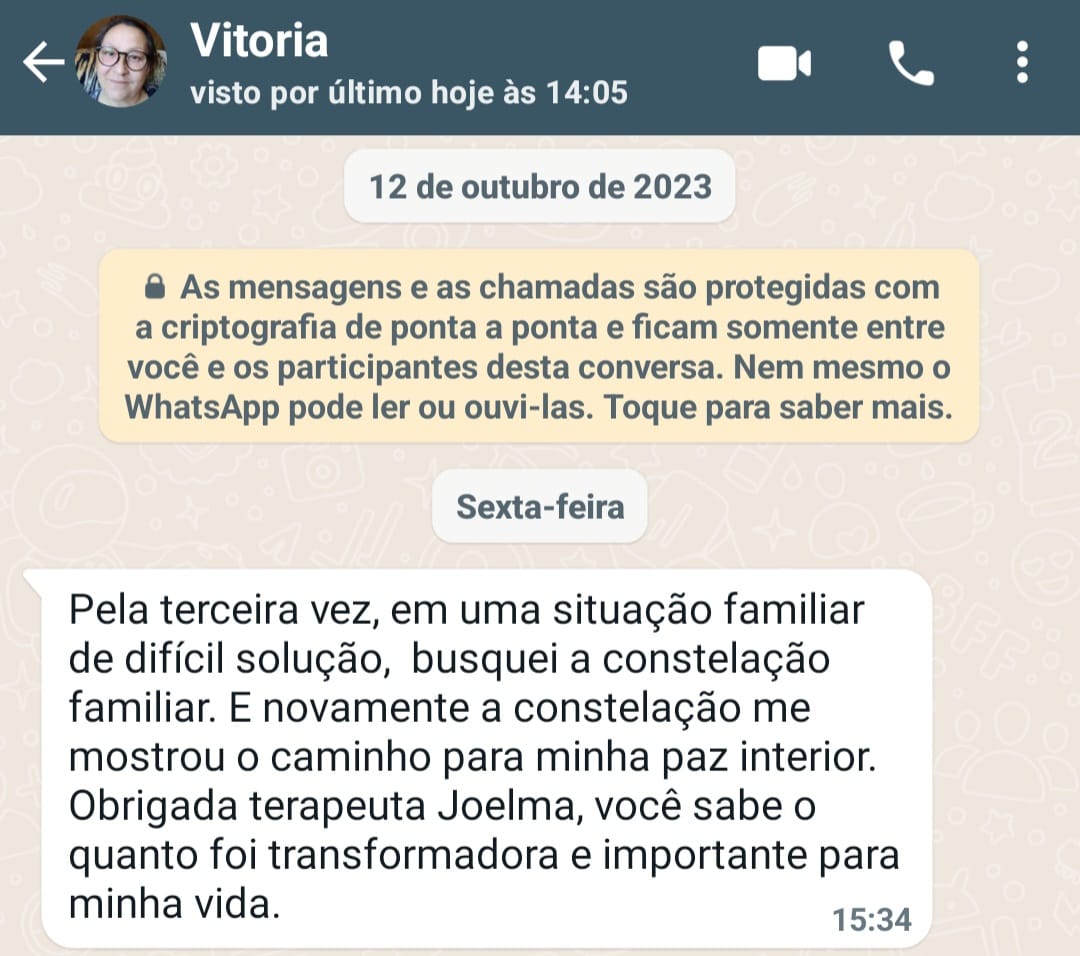Viewport: 1080px width, 956px height.
Task: Open the three-dot overflow menu
Action: 1021,63
